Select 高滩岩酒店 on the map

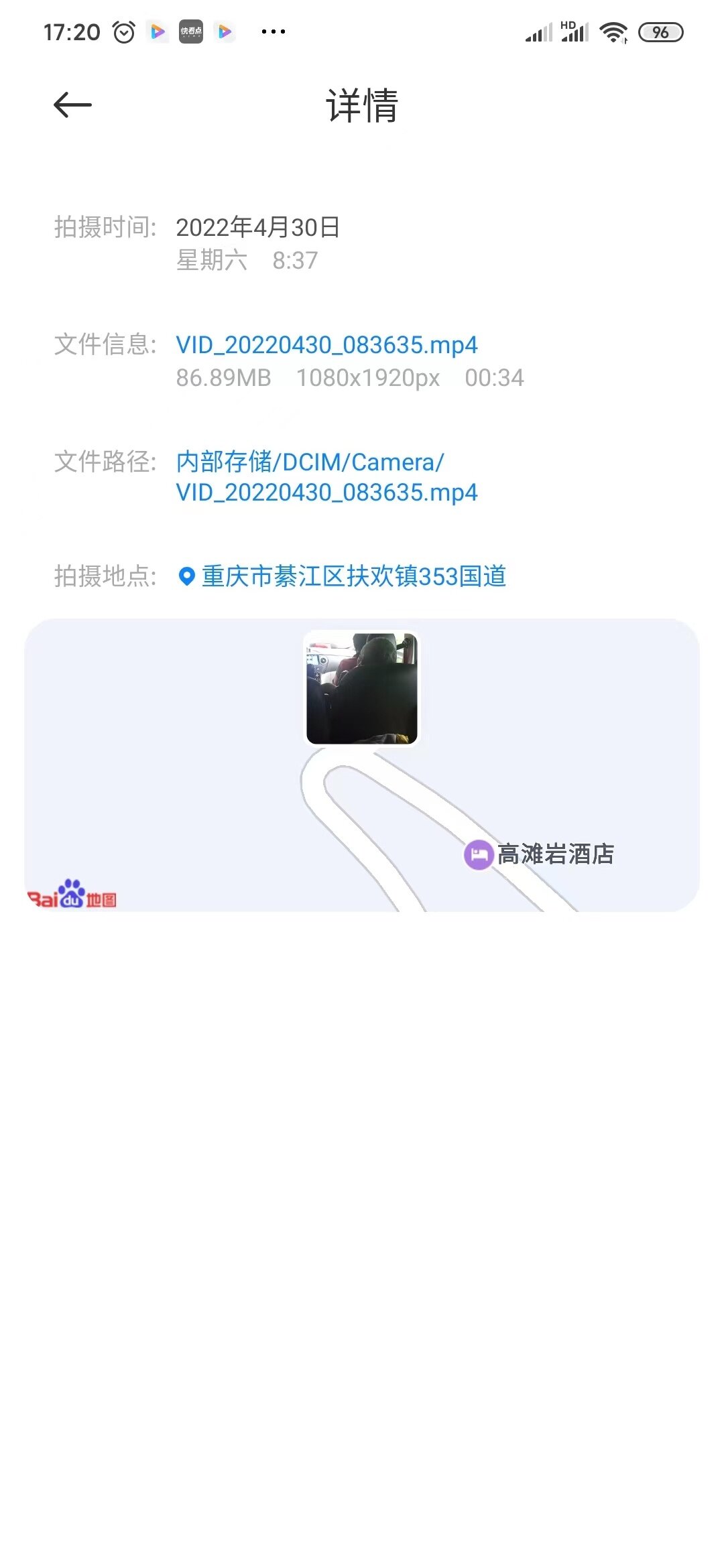pyautogui.click(x=540, y=854)
